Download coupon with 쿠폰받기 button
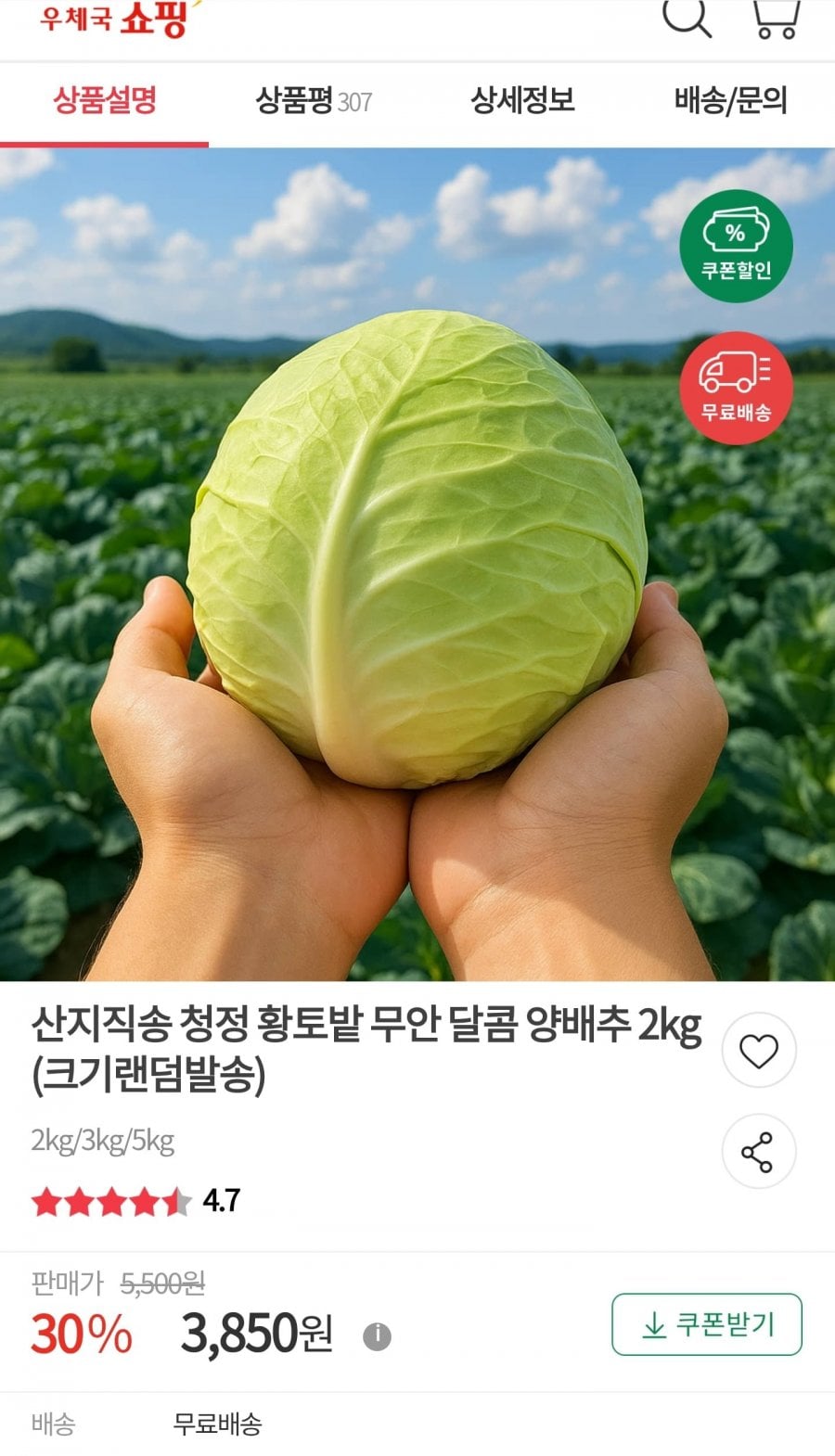The width and height of the screenshot is (835, 1456). click(706, 1324)
